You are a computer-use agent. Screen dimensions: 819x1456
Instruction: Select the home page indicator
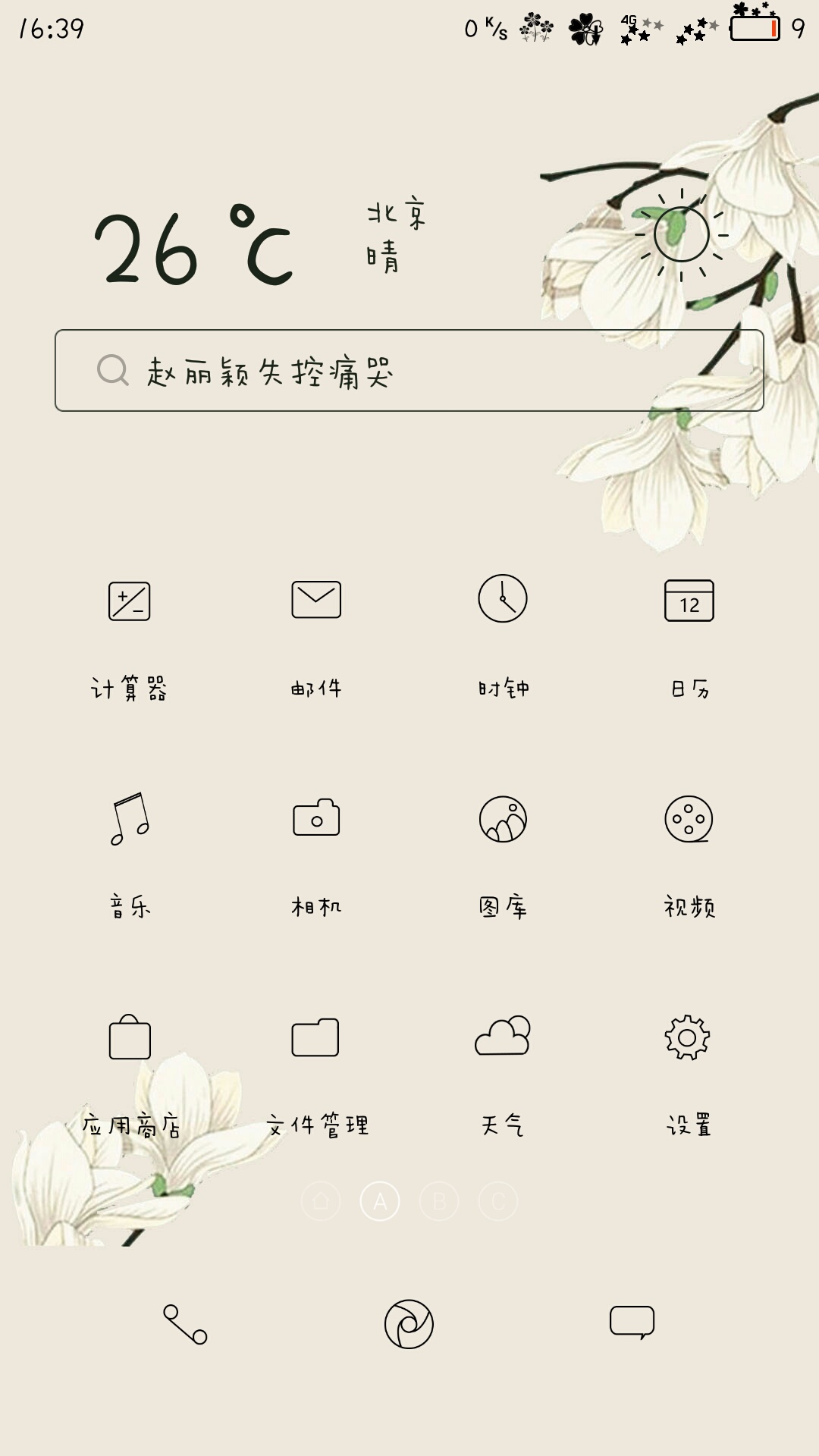(321, 1201)
